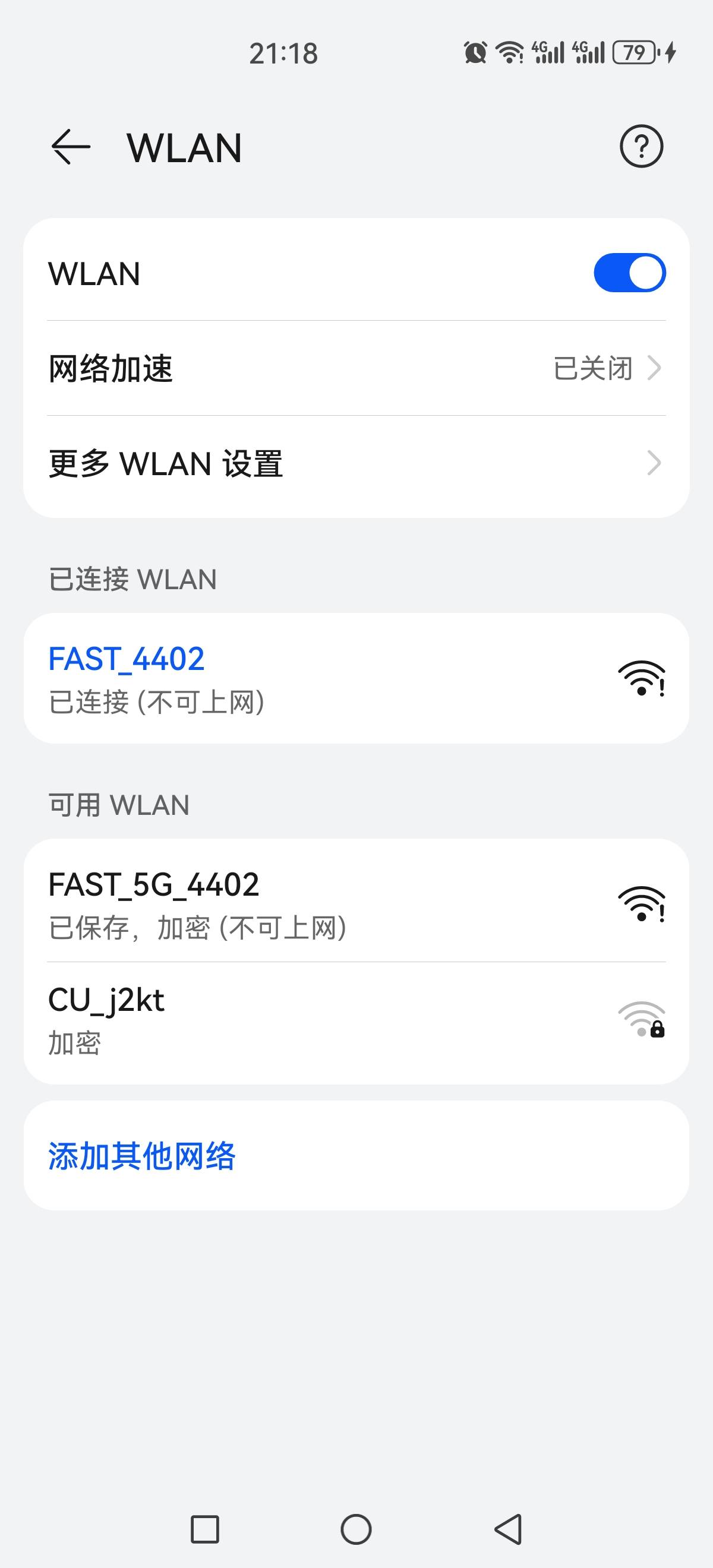Turn off the WLAN switch
The width and height of the screenshot is (713, 1568).
629,273
